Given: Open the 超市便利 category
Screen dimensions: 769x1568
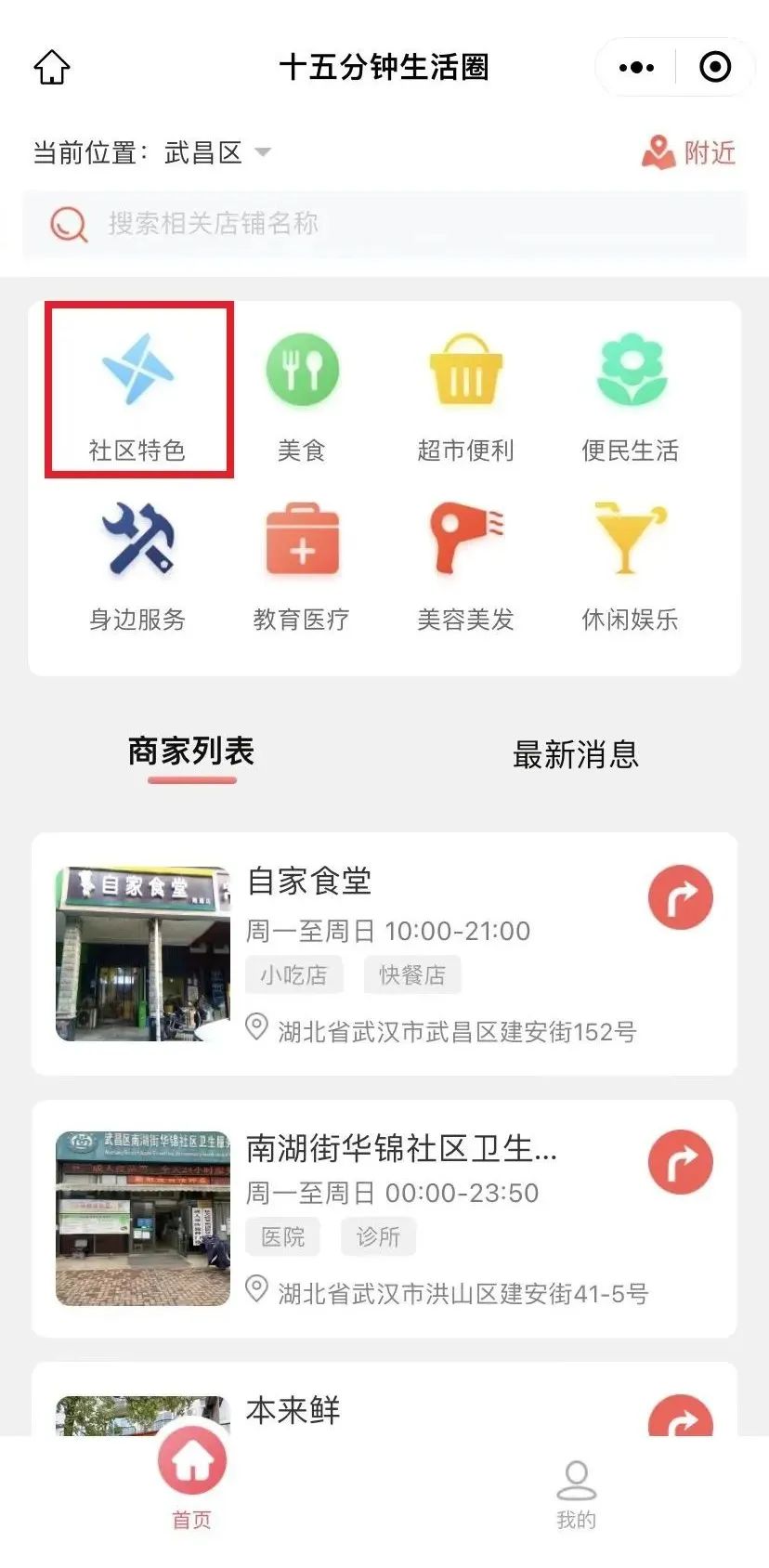Looking at the screenshot, I should 465,392.
